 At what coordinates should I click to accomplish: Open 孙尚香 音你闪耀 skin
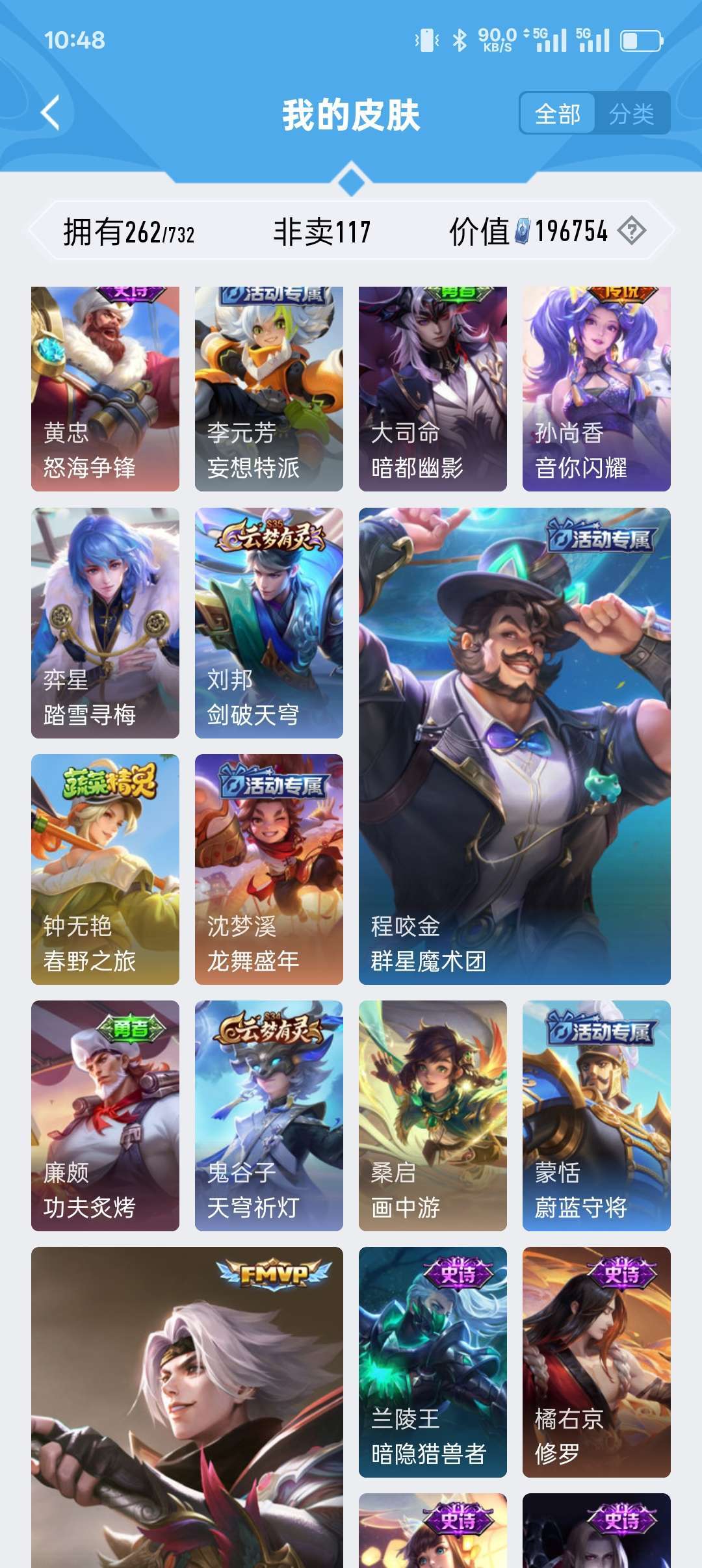point(597,389)
